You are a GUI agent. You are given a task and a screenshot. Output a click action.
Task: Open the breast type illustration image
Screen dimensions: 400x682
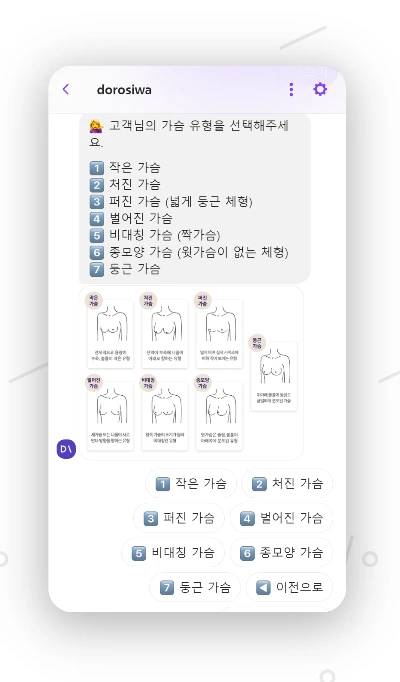(x=191, y=373)
